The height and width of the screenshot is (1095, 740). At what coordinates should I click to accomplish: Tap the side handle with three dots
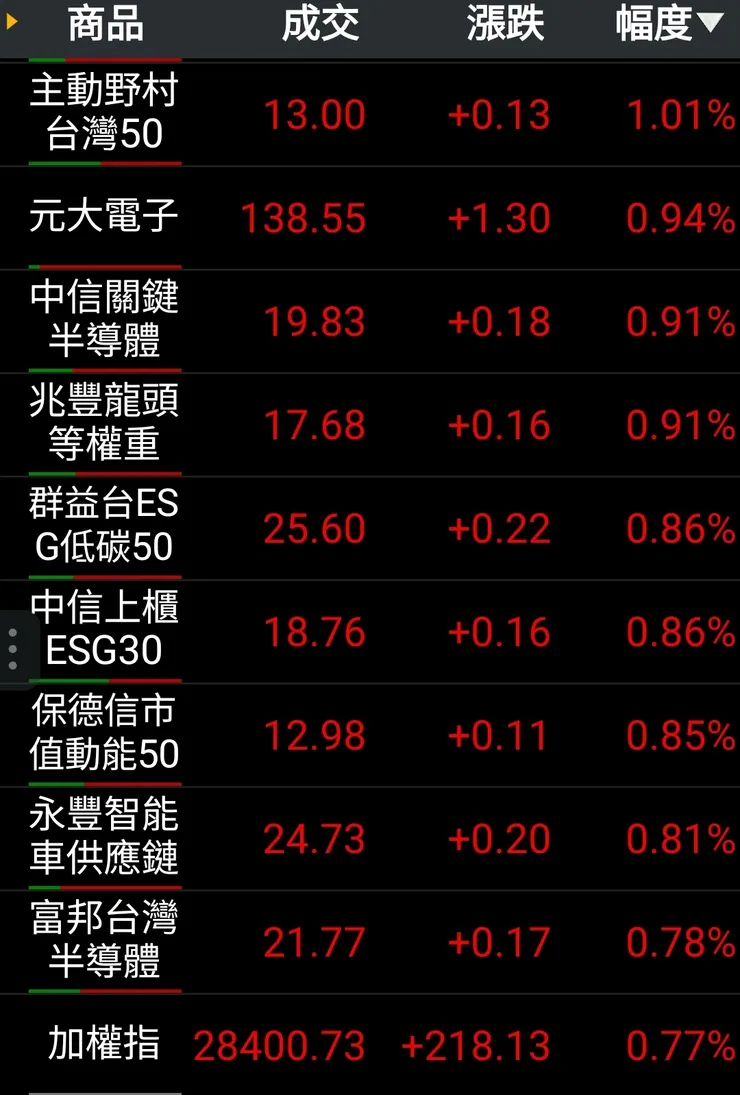click(x=13, y=649)
